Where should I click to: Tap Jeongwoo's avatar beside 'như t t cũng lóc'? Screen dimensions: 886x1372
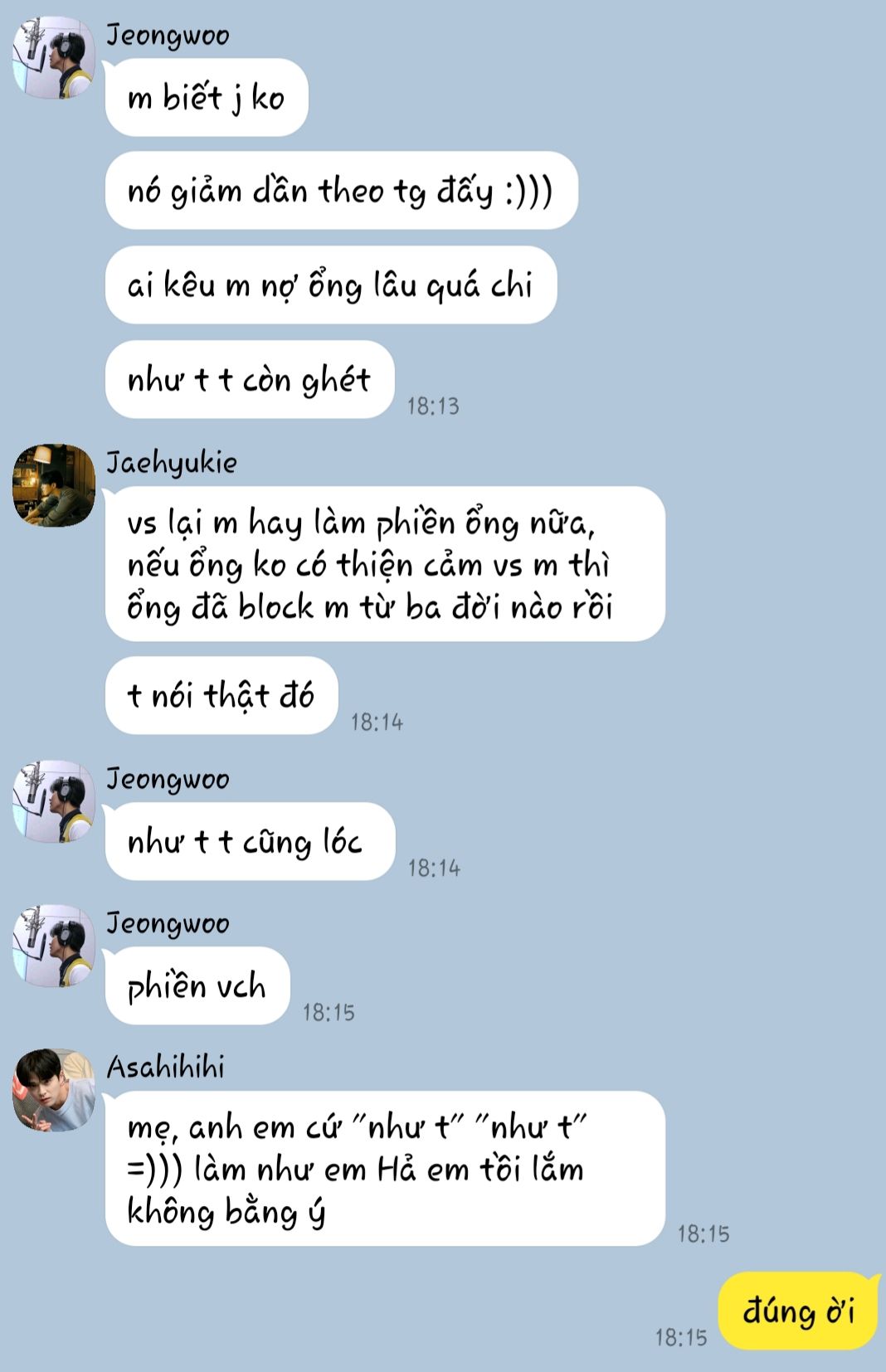tap(54, 801)
